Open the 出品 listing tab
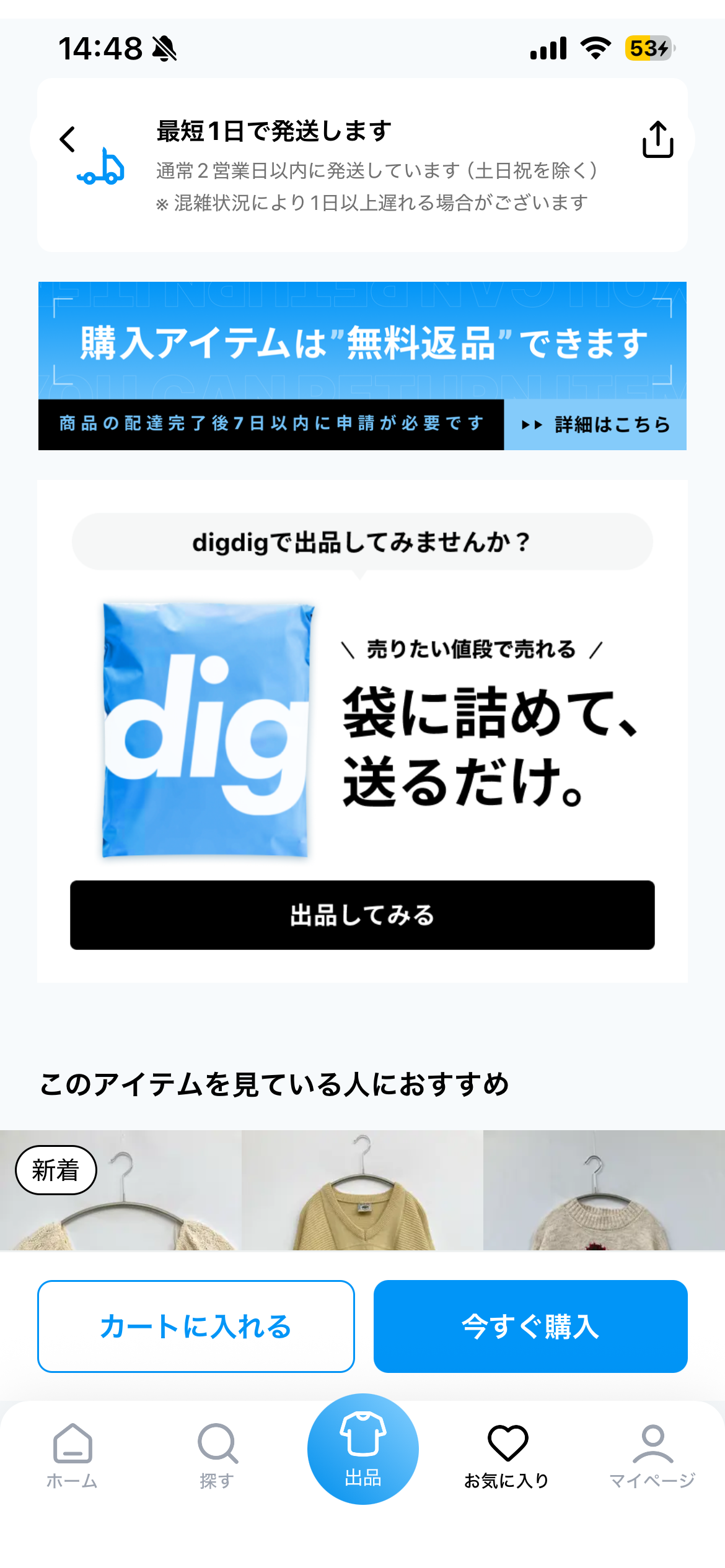 (x=362, y=1449)
